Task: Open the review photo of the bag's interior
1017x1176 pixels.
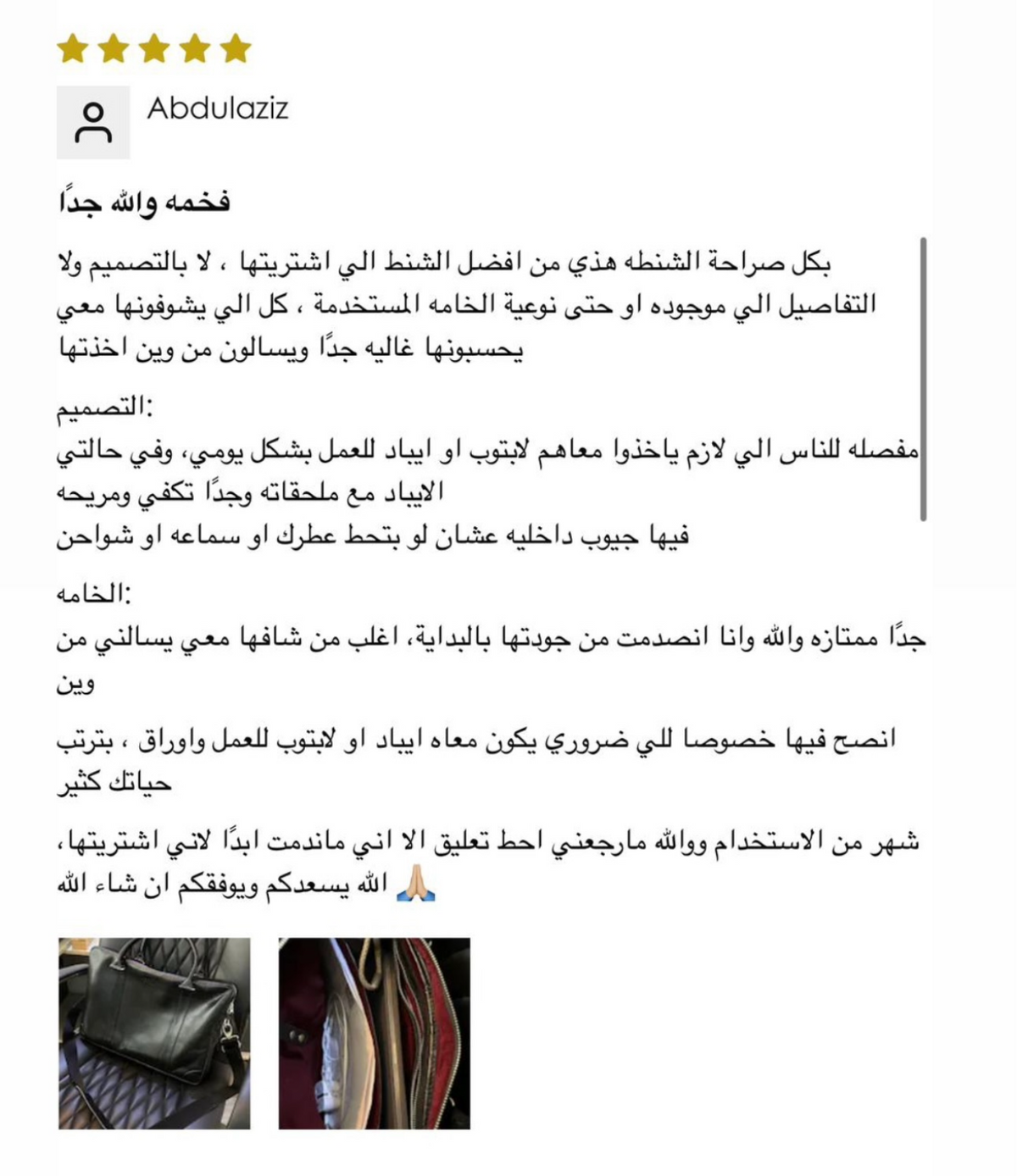Action: pos(374,1033)
